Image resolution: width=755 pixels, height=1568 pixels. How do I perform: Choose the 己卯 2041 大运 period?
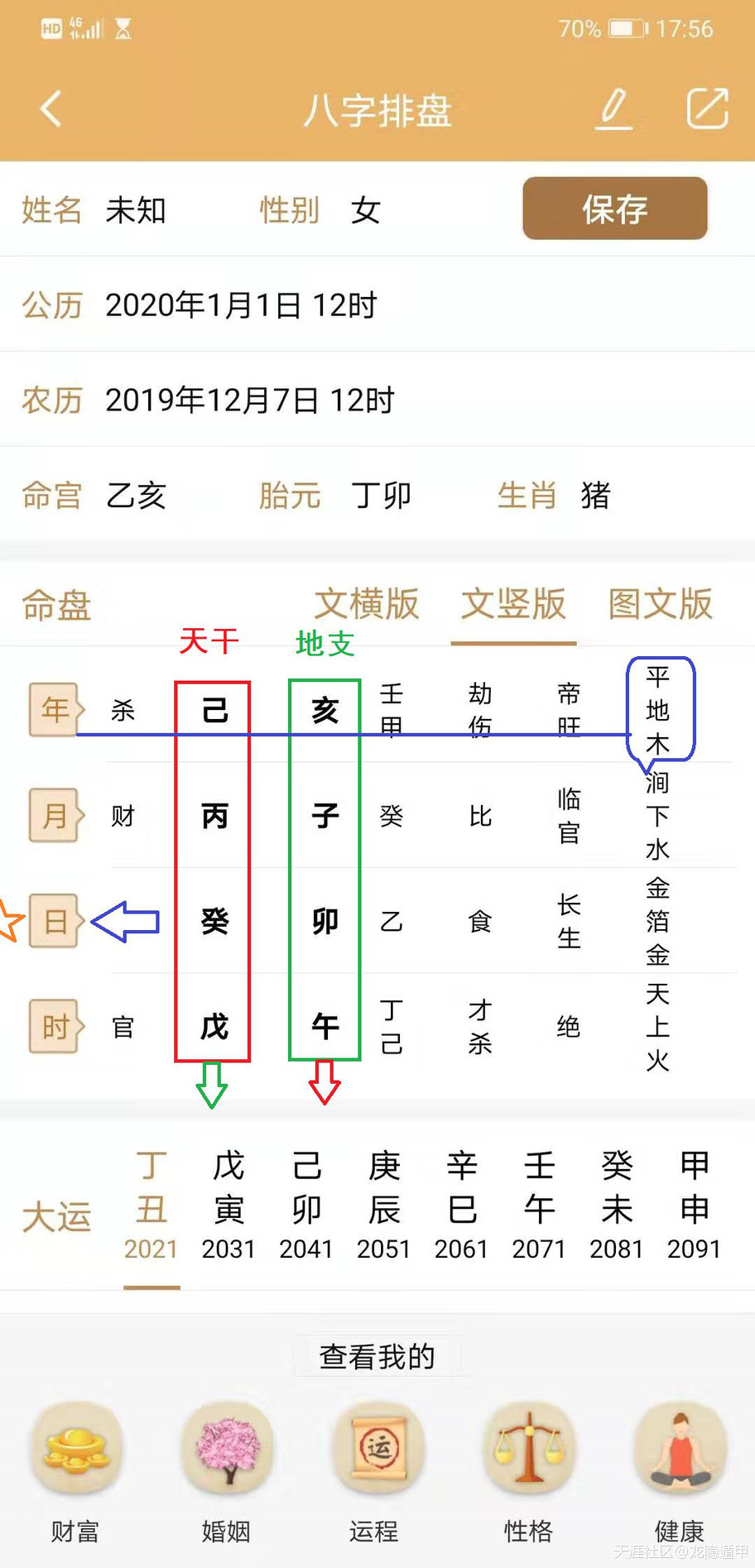(x=306, y=1206)
